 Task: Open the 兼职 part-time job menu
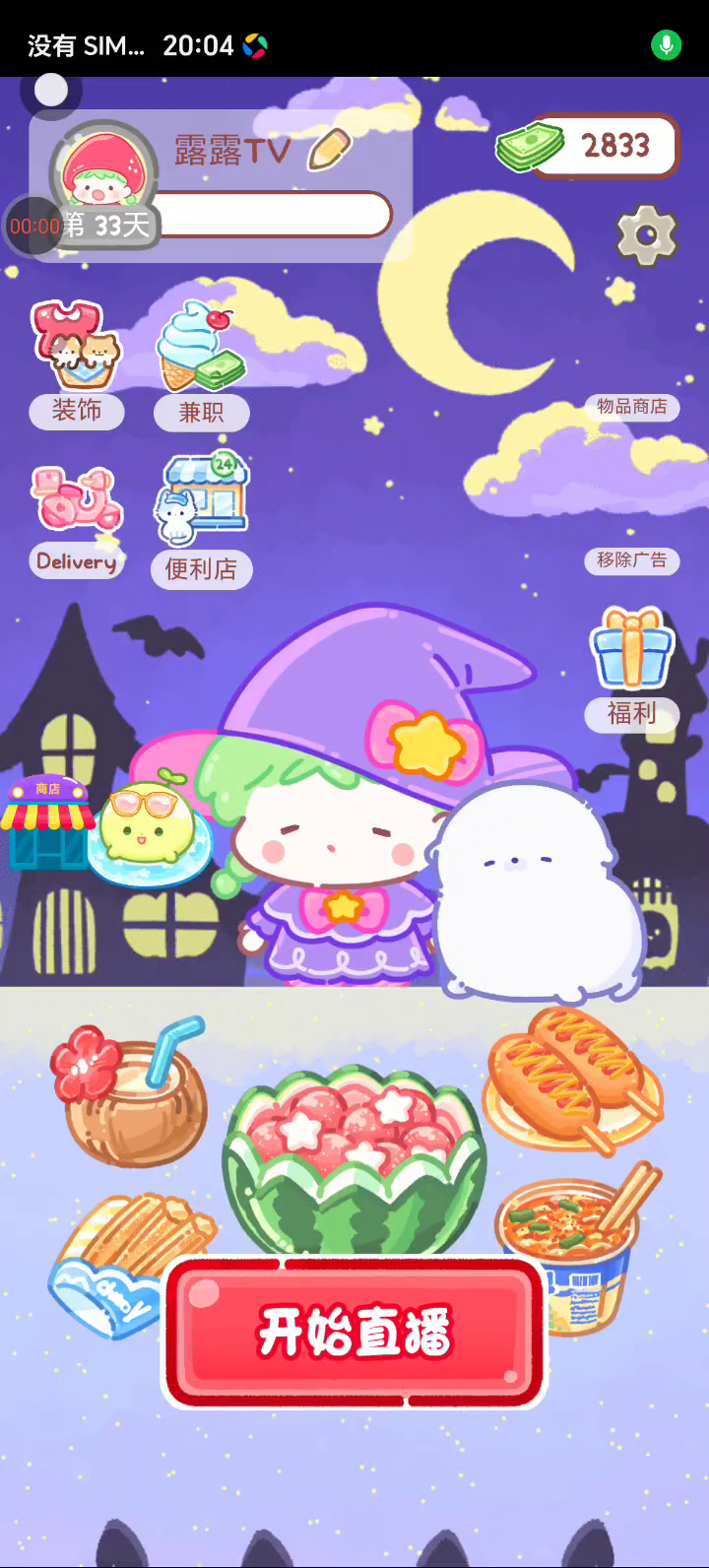coord(201,364)
